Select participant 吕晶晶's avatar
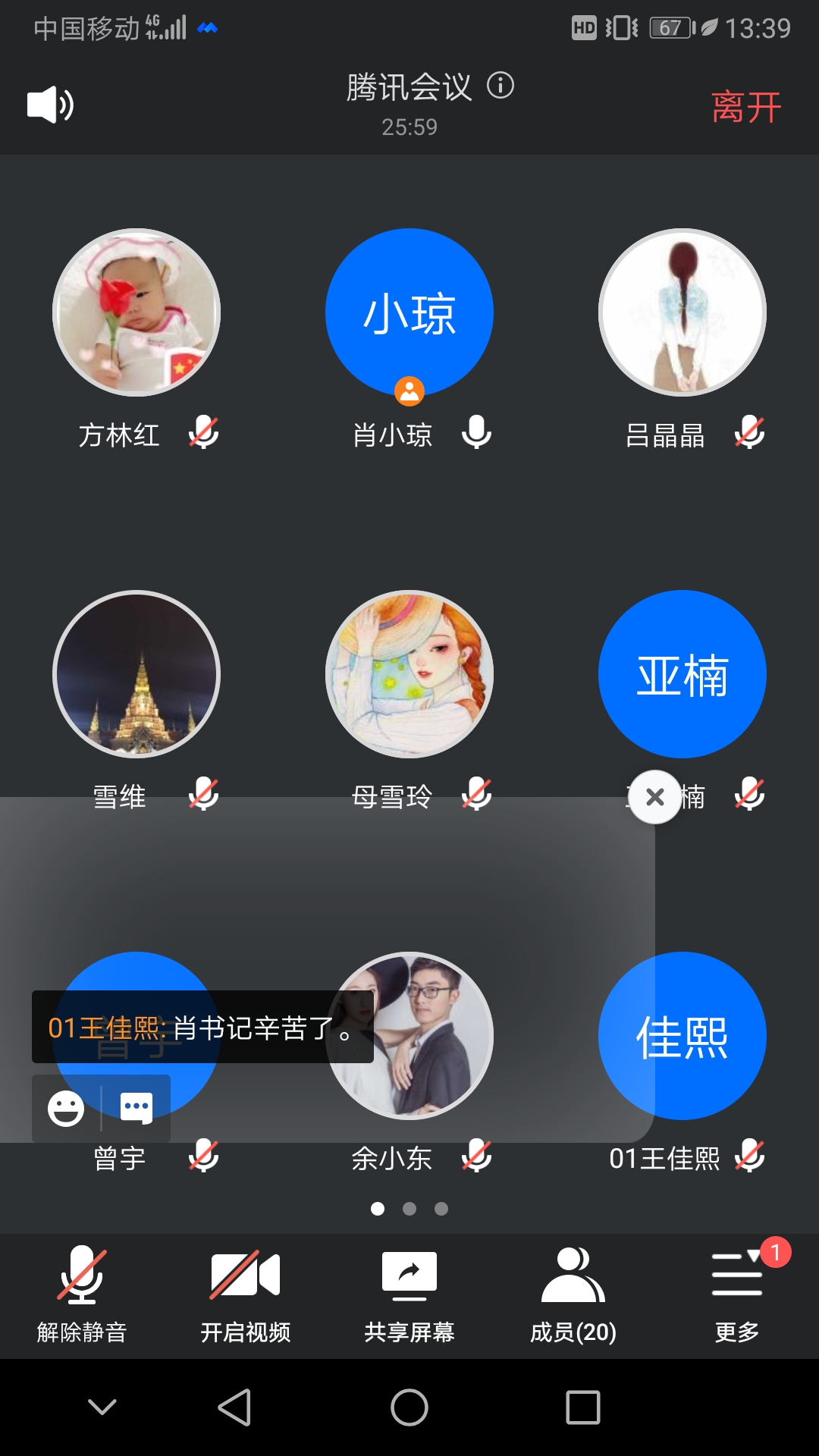Viewport: 819px width, 1456px height. pos(682,312)
